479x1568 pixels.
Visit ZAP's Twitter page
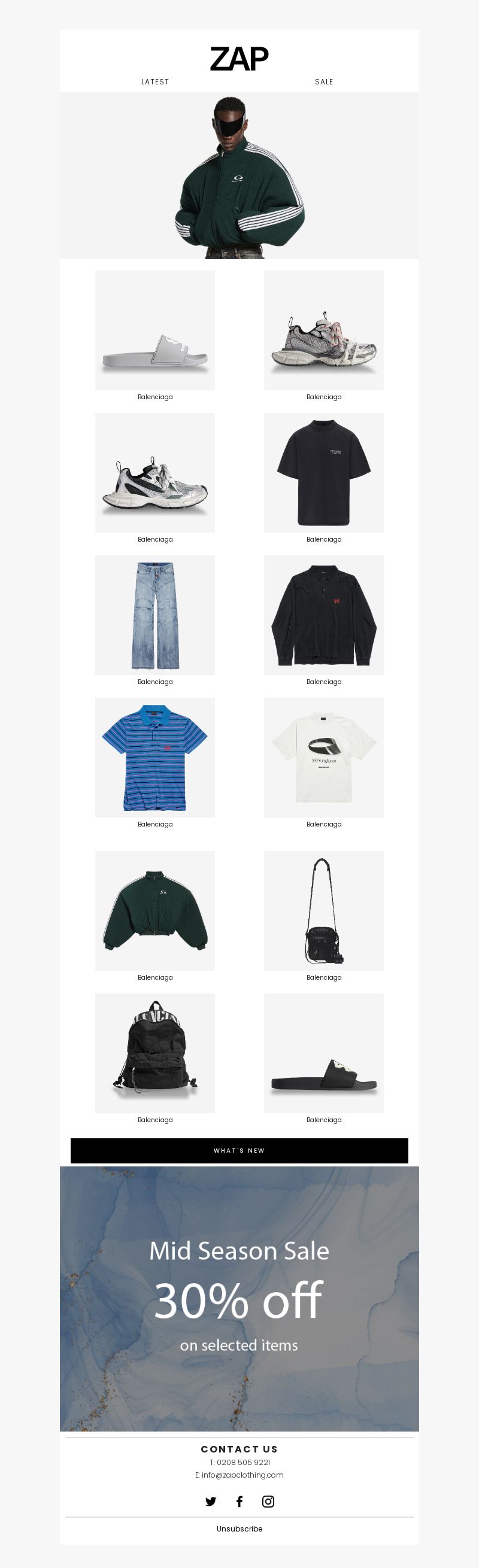pos(211,1502)
